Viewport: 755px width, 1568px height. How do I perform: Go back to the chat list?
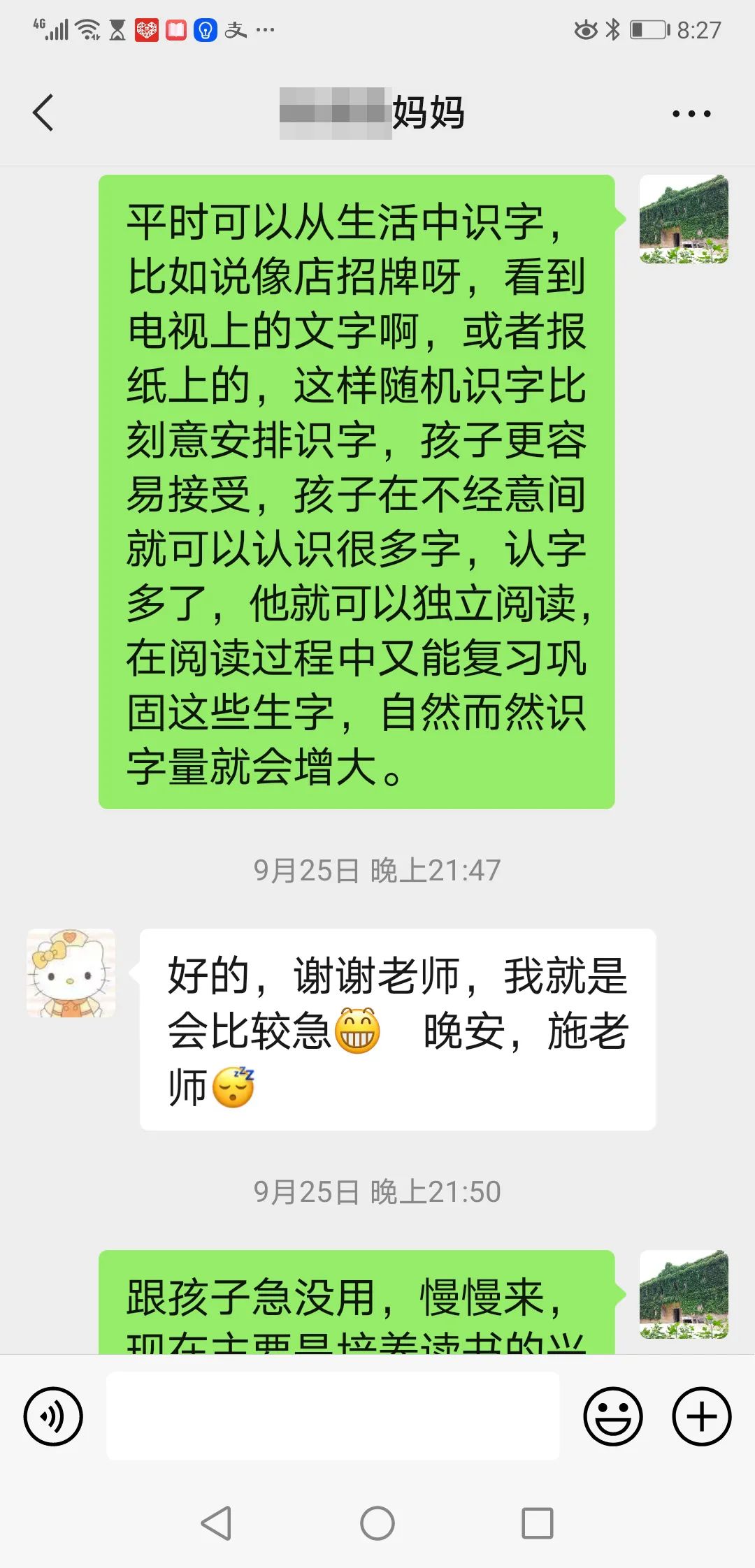(x=43, y=112)
